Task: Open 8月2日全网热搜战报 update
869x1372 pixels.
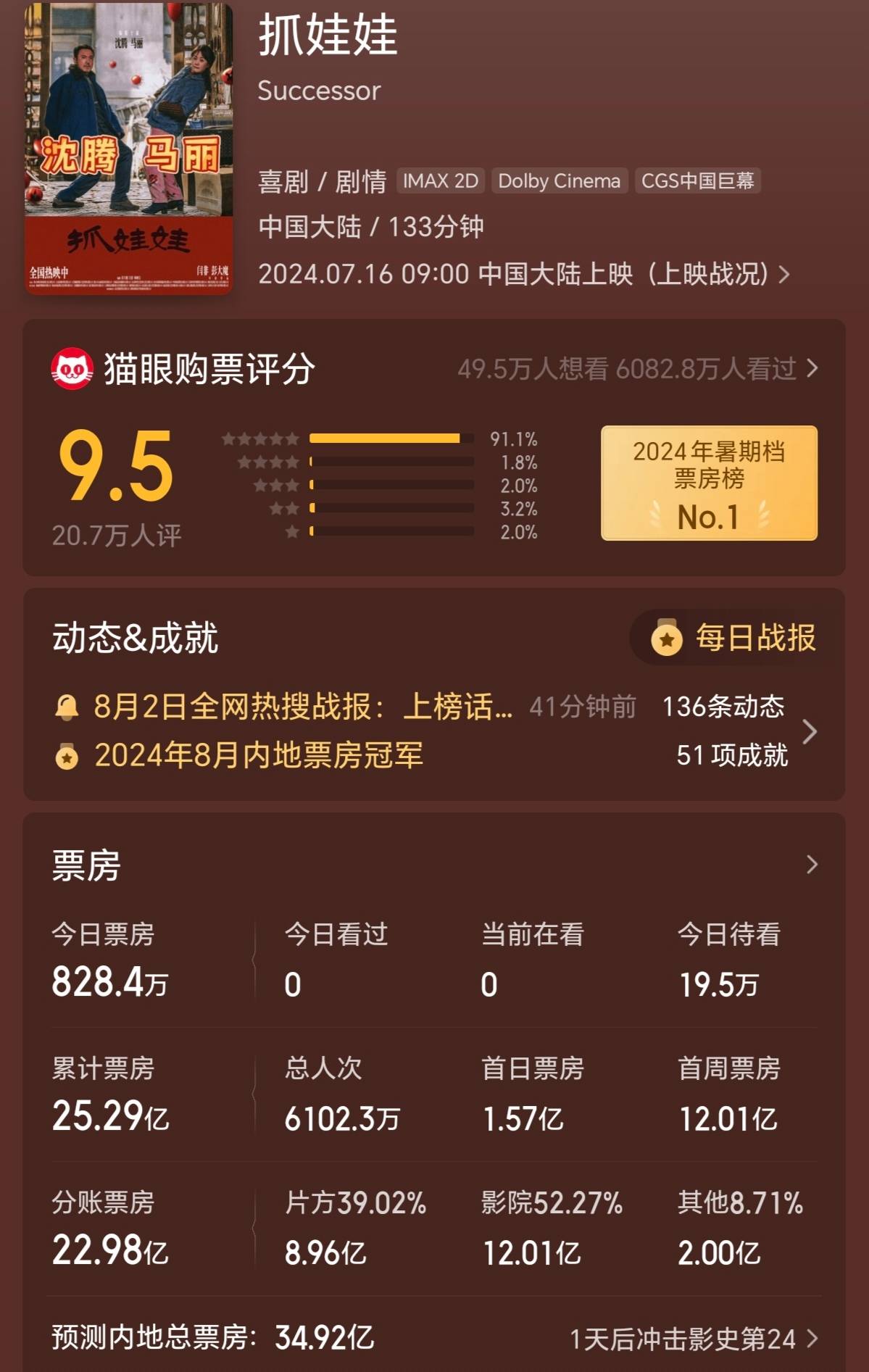Action: click(302, 707)
